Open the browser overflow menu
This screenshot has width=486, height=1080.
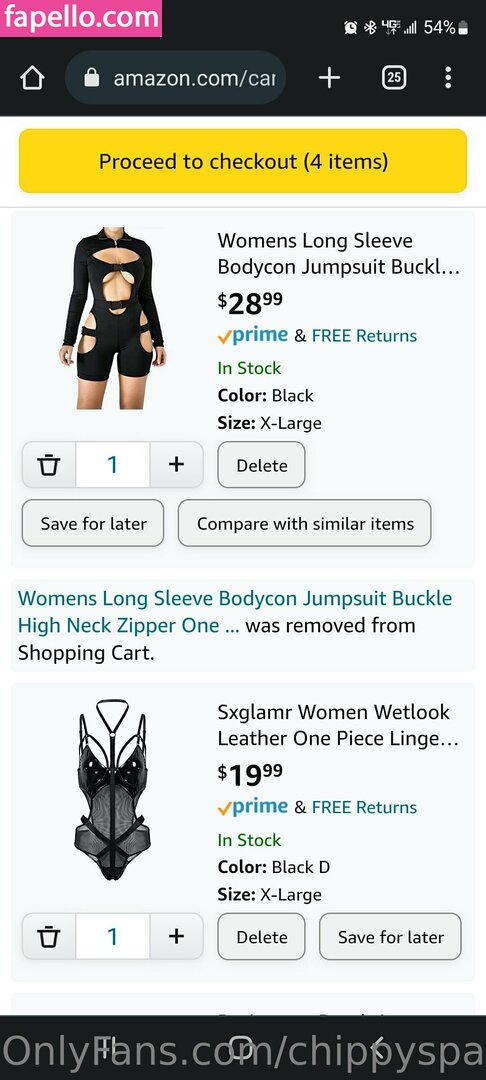448,78
